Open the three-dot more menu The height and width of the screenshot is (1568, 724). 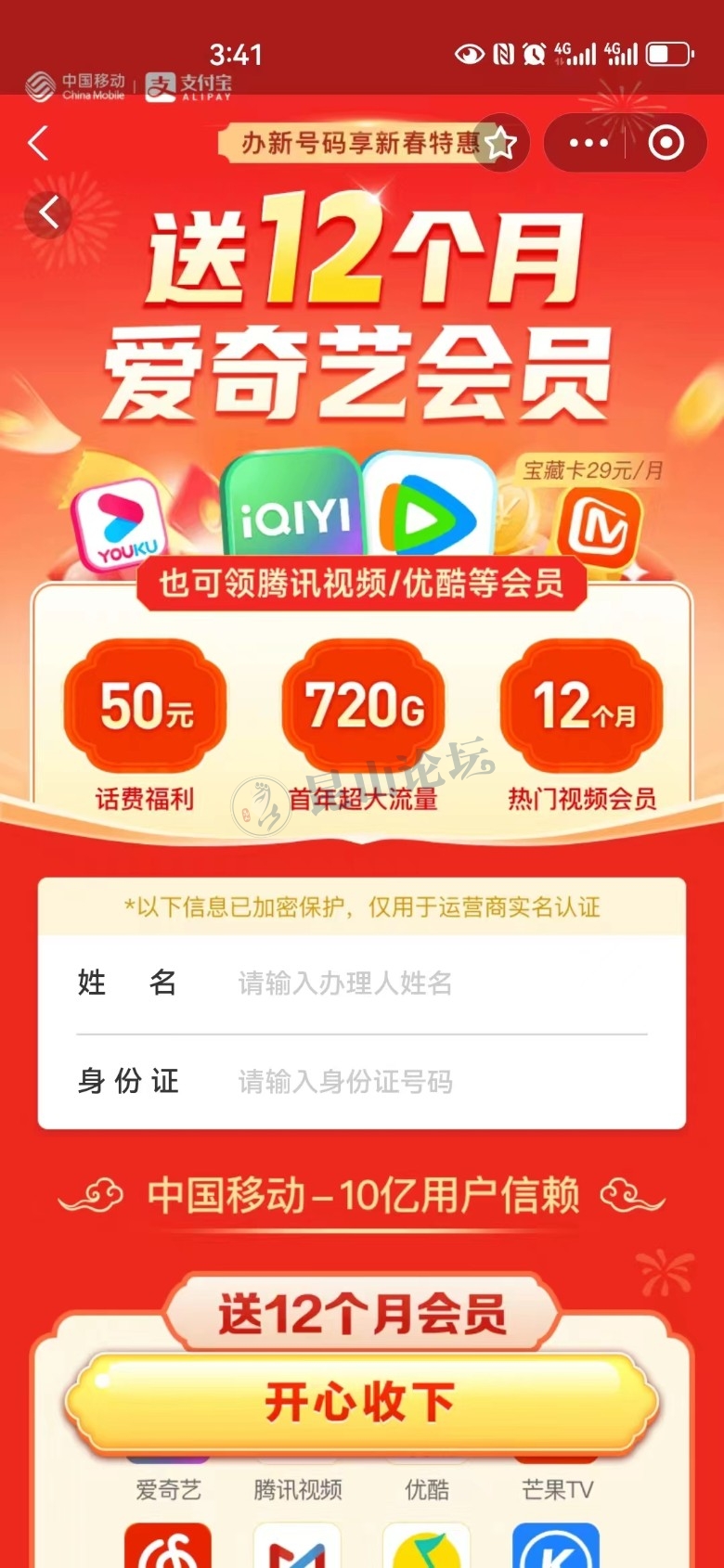pyautogui.click(x=588, y=143)
